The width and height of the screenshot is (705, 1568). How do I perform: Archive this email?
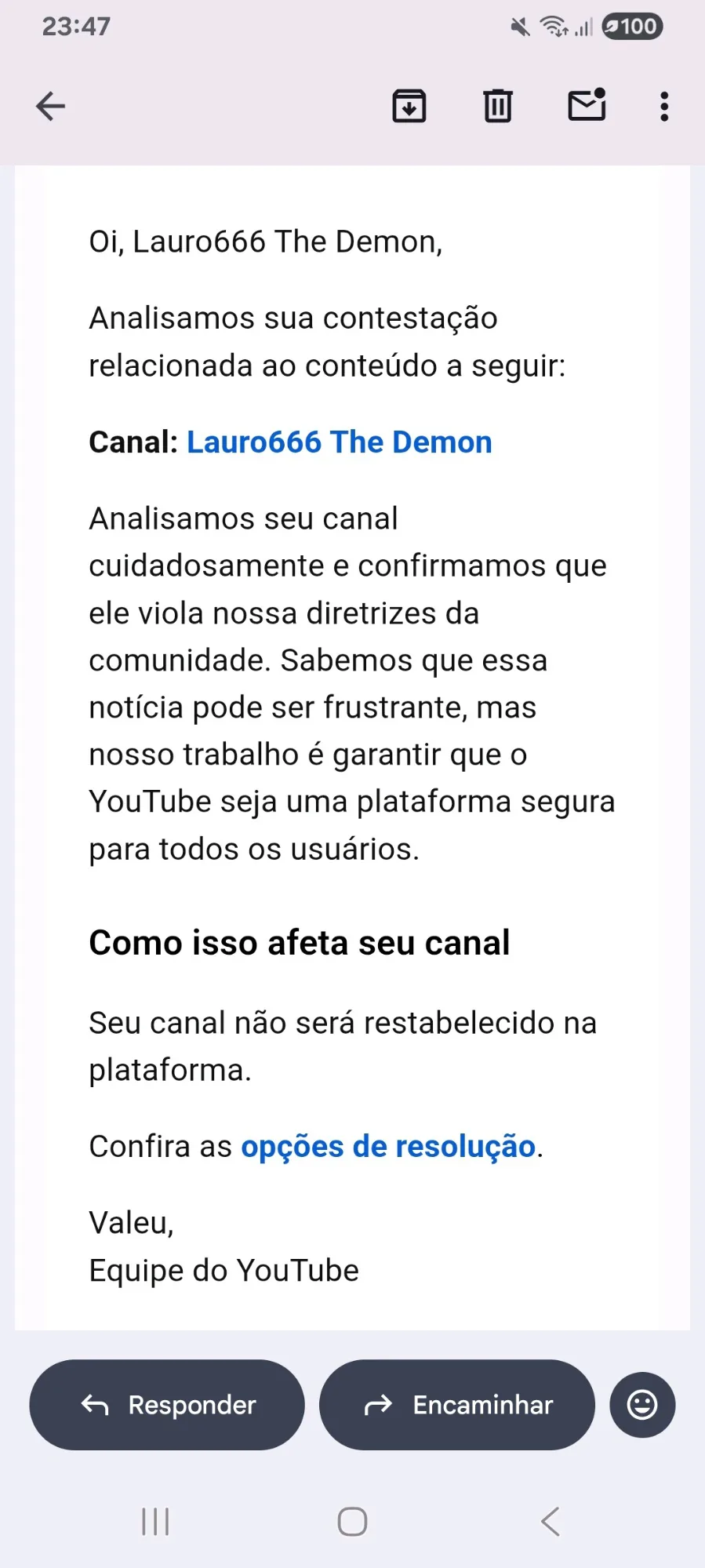click(409, 106)
